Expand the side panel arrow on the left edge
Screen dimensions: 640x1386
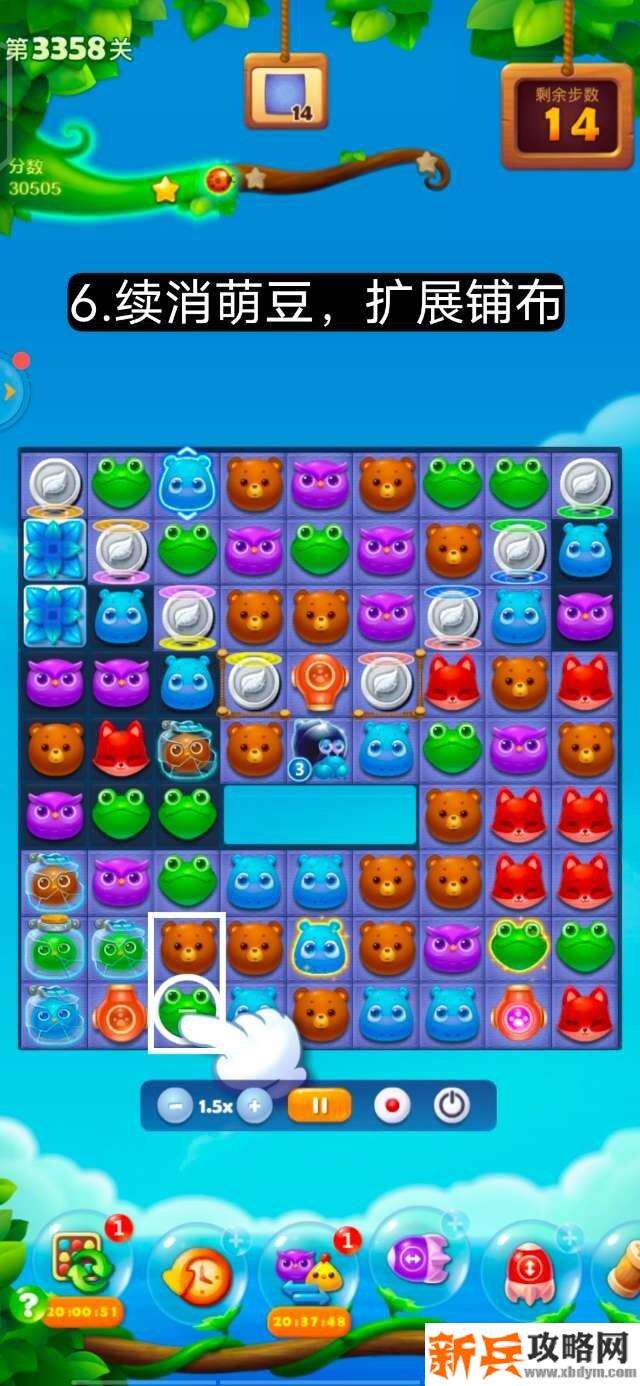10,391
